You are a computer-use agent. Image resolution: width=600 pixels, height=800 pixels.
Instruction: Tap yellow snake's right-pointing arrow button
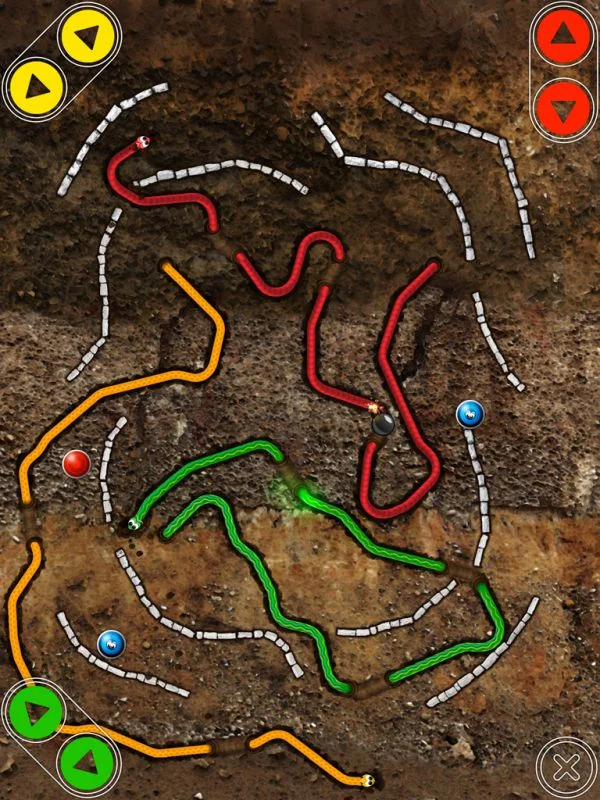[x=35, y=85]
